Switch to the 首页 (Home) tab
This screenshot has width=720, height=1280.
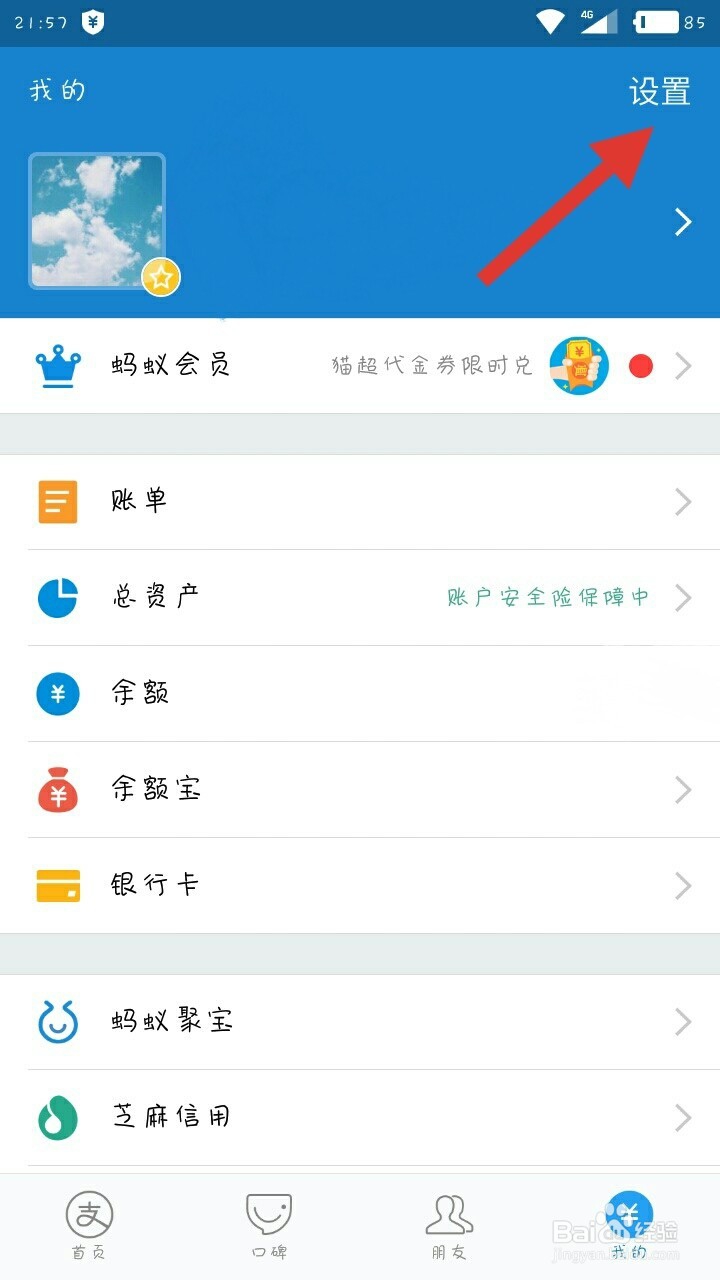89,1226
